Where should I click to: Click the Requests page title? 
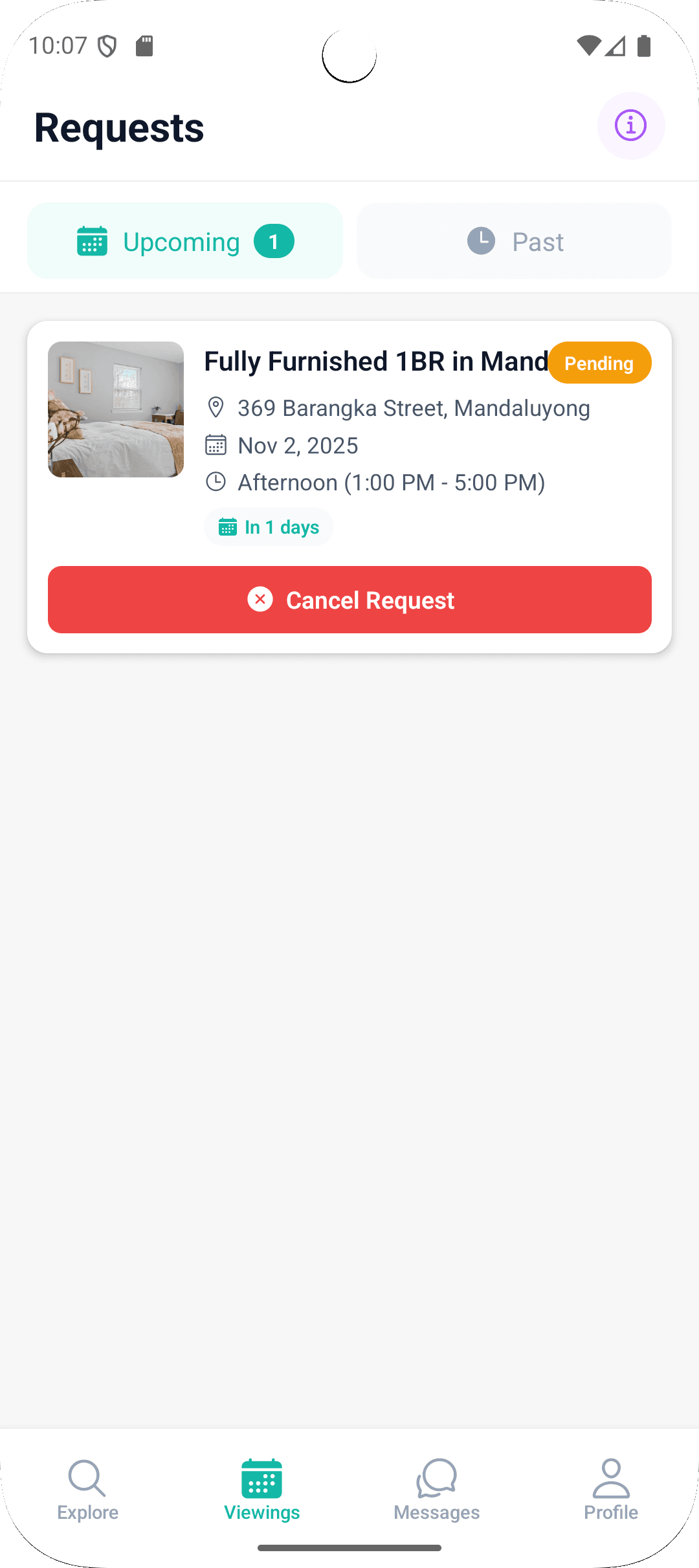[119, 127]
